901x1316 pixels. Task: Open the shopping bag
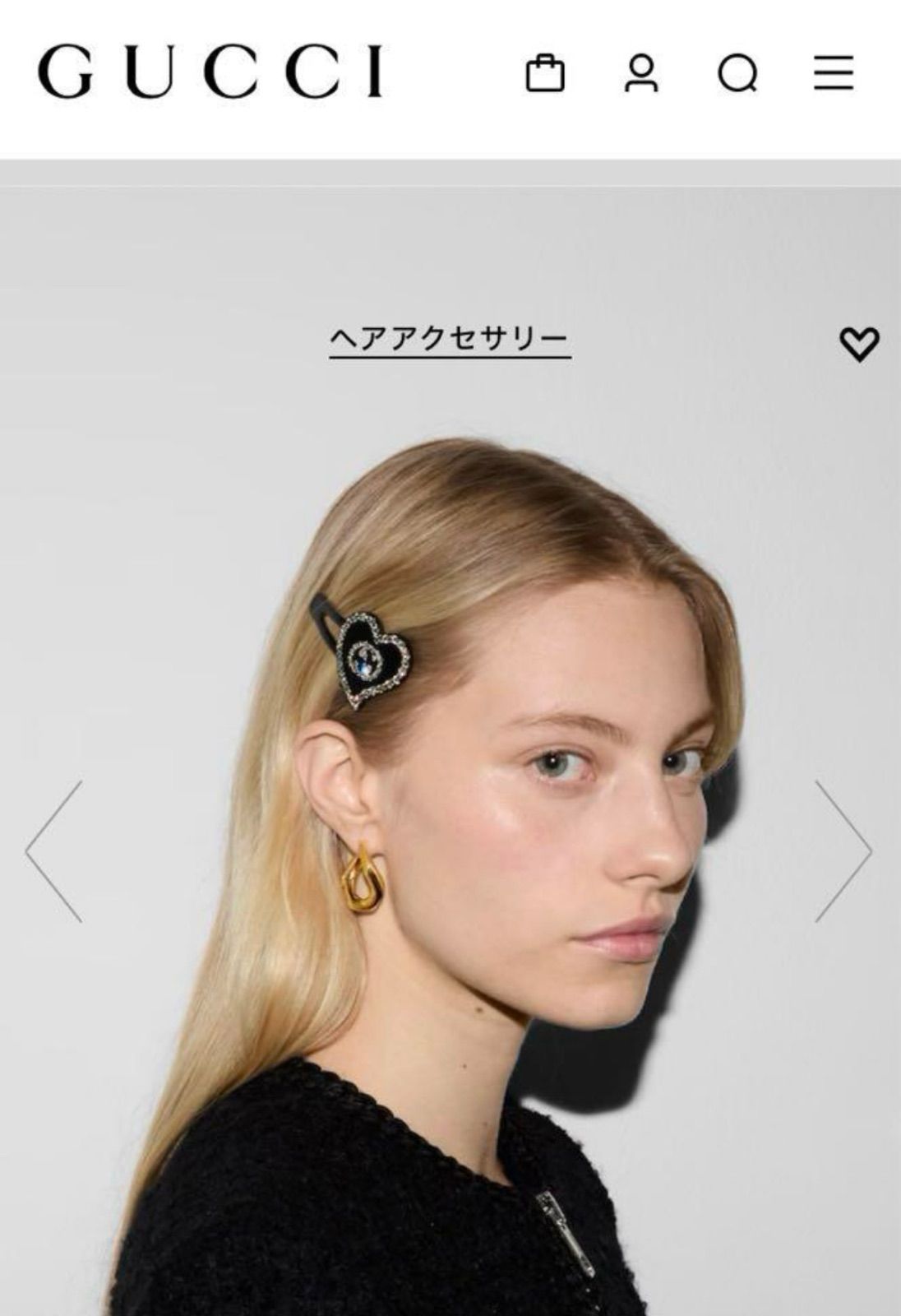point(545,73)
